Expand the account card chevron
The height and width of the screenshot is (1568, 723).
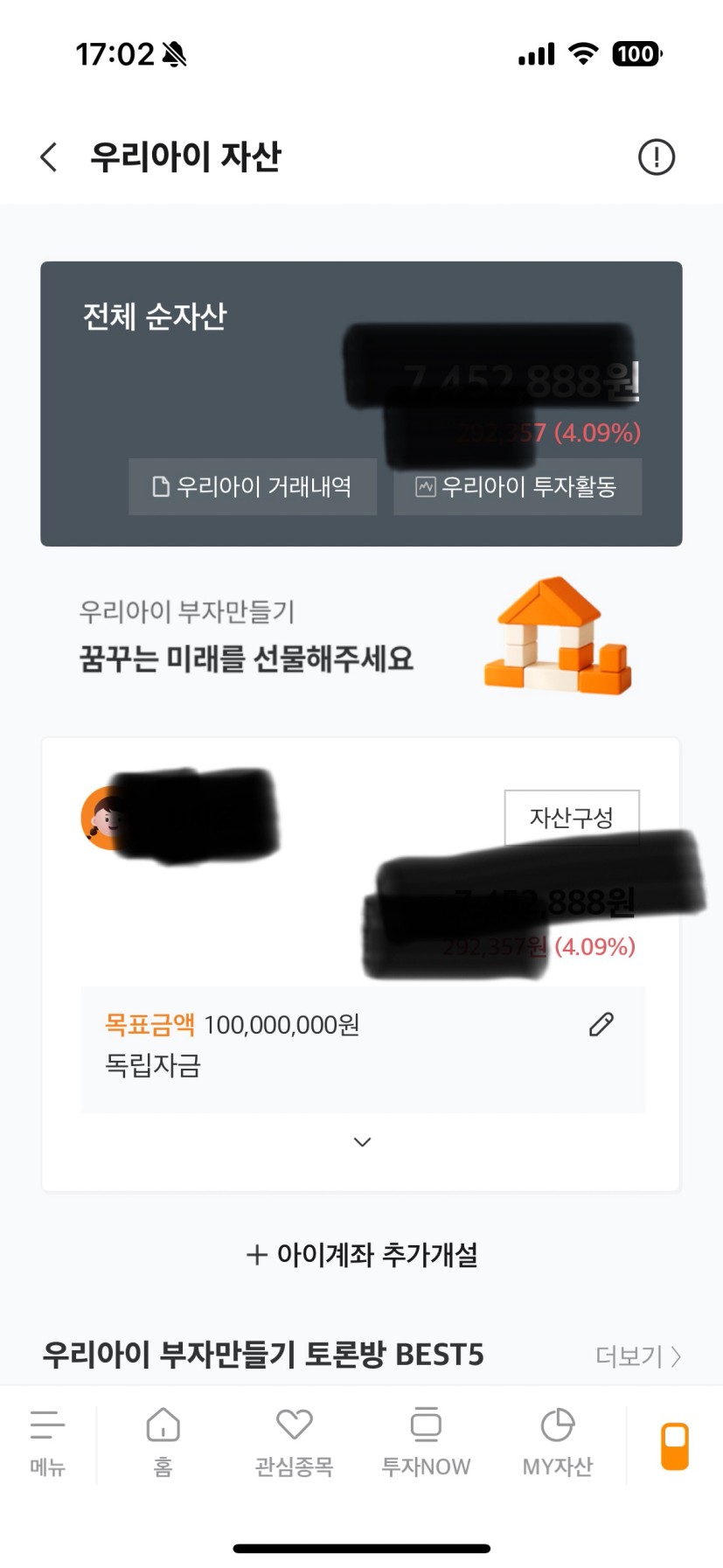(x=362, y=1142)
